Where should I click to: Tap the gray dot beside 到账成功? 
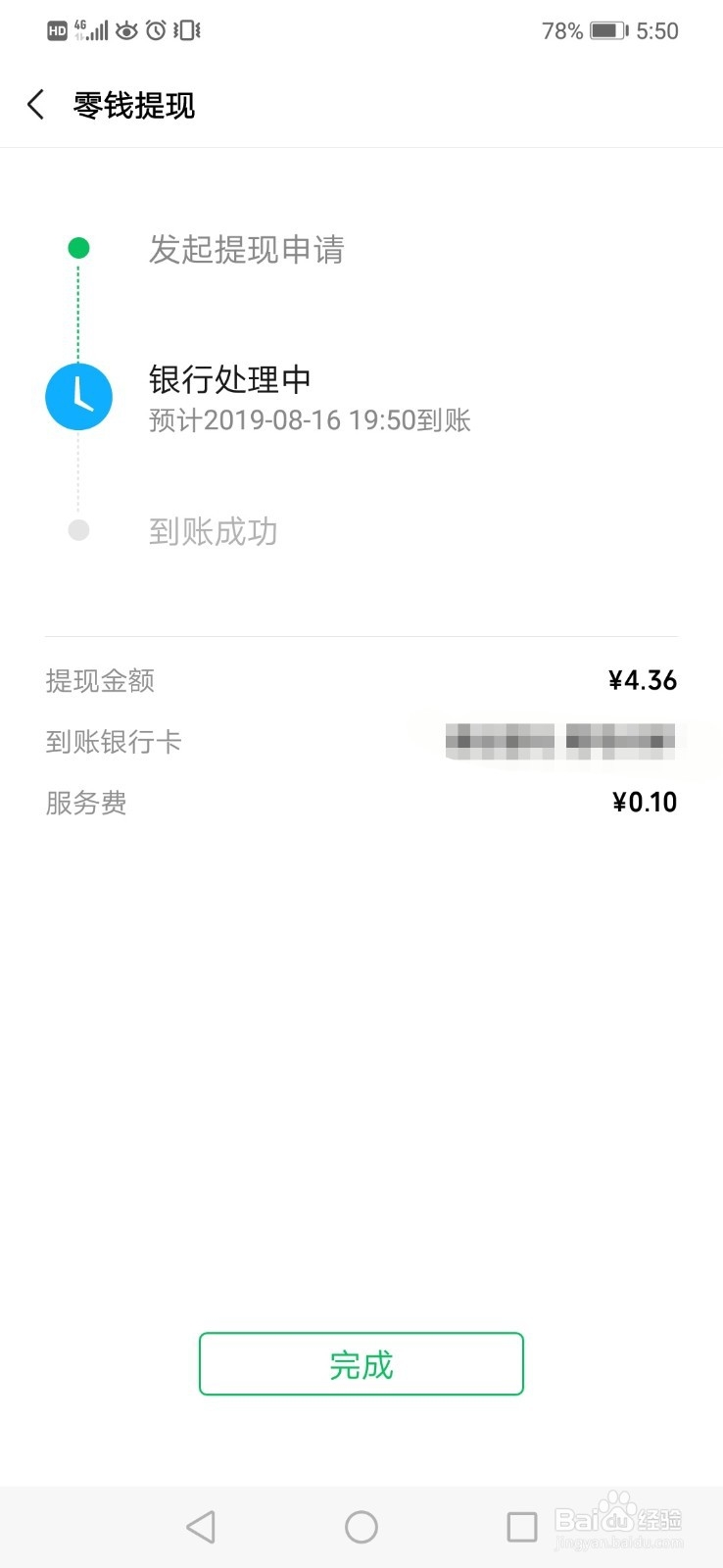78,529
